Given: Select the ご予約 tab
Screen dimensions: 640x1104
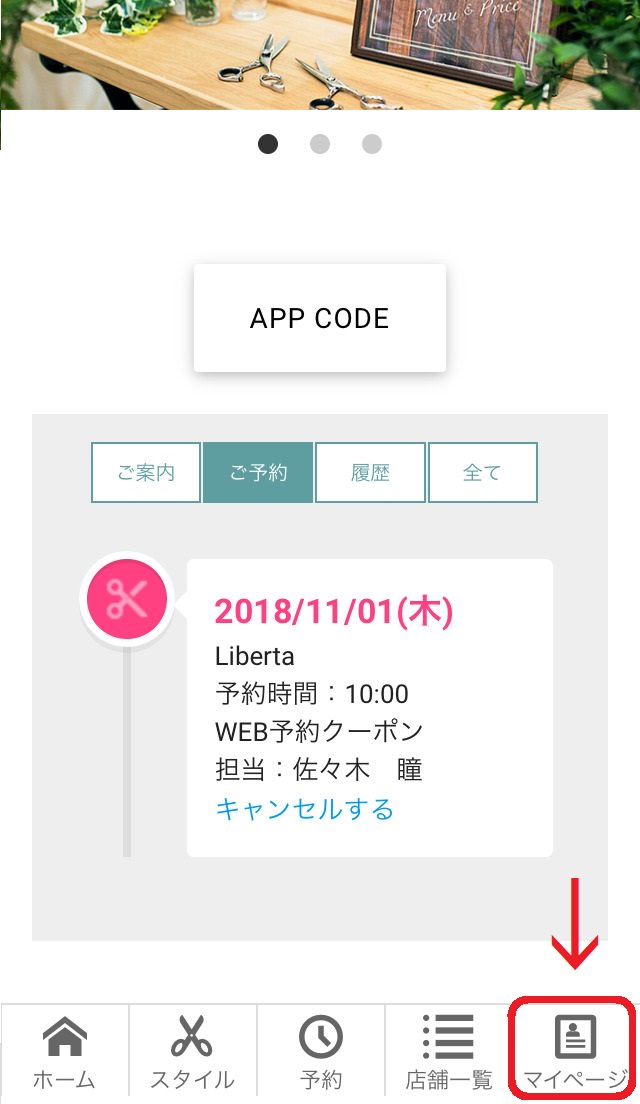Looking at the screenshot, I should [258, 472].
